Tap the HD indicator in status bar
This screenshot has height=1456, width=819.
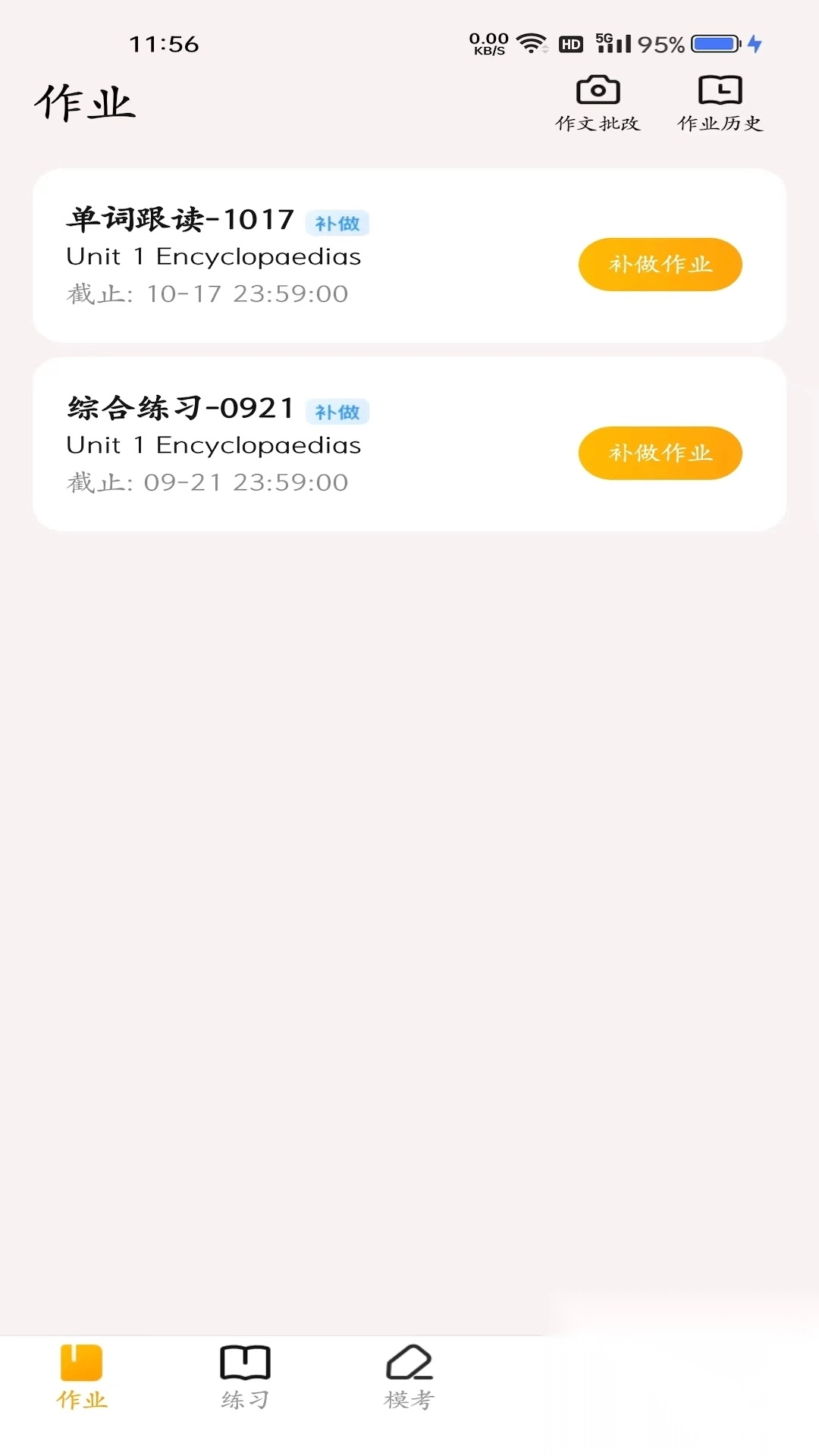(x=570, y=45)
